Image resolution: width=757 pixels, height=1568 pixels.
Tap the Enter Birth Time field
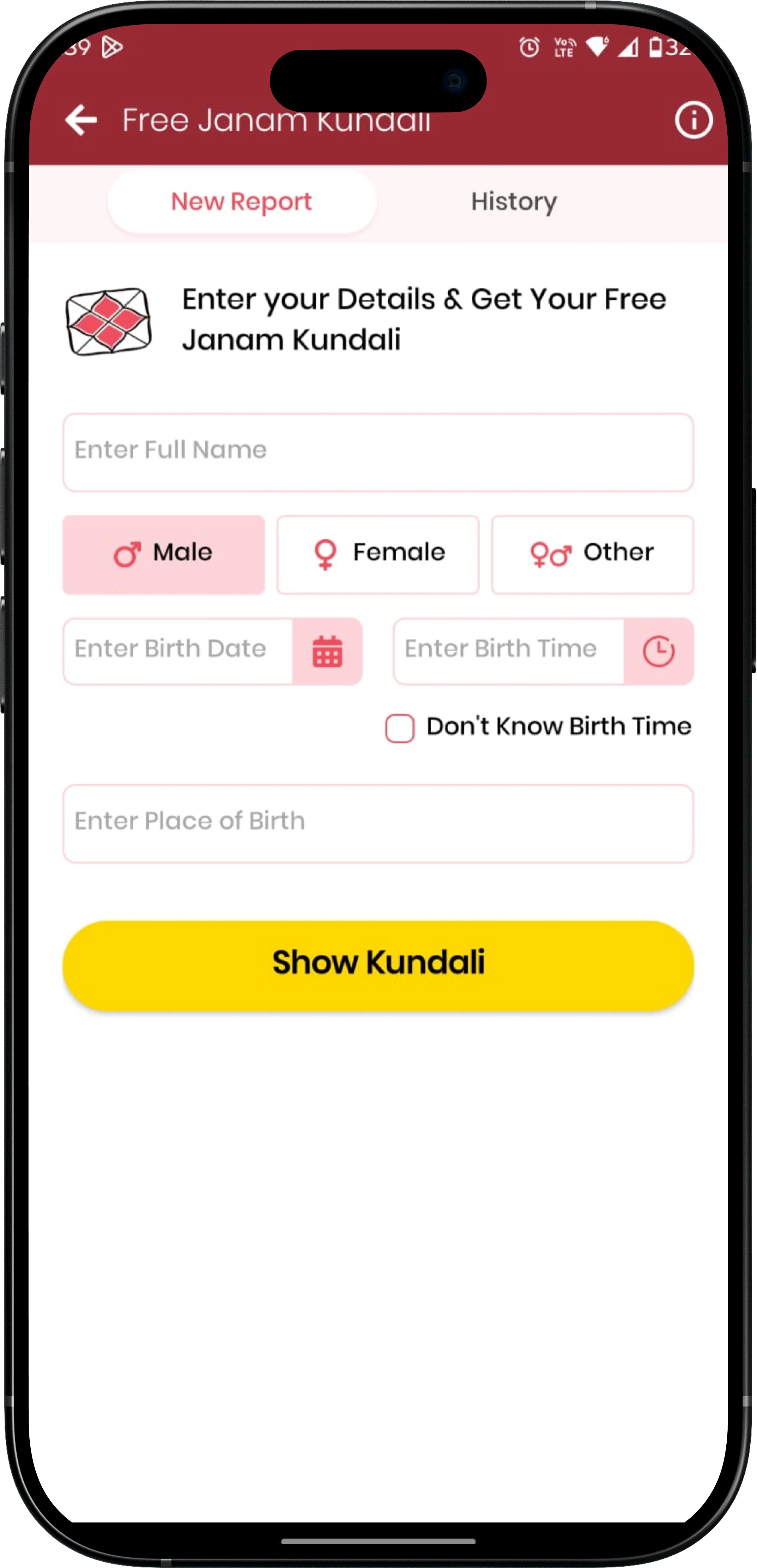[x=508, y=651]
